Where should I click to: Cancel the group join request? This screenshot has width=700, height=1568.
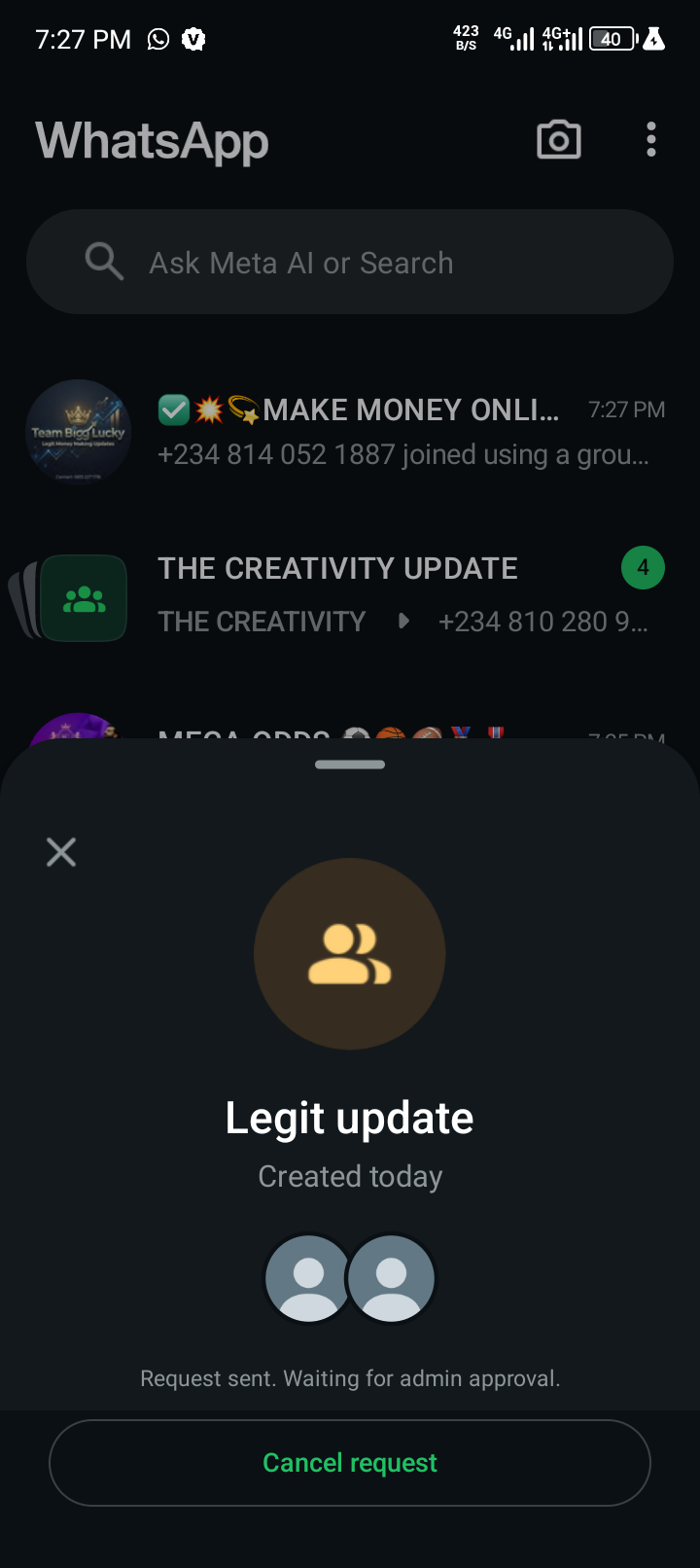[x=350, y=1463]
